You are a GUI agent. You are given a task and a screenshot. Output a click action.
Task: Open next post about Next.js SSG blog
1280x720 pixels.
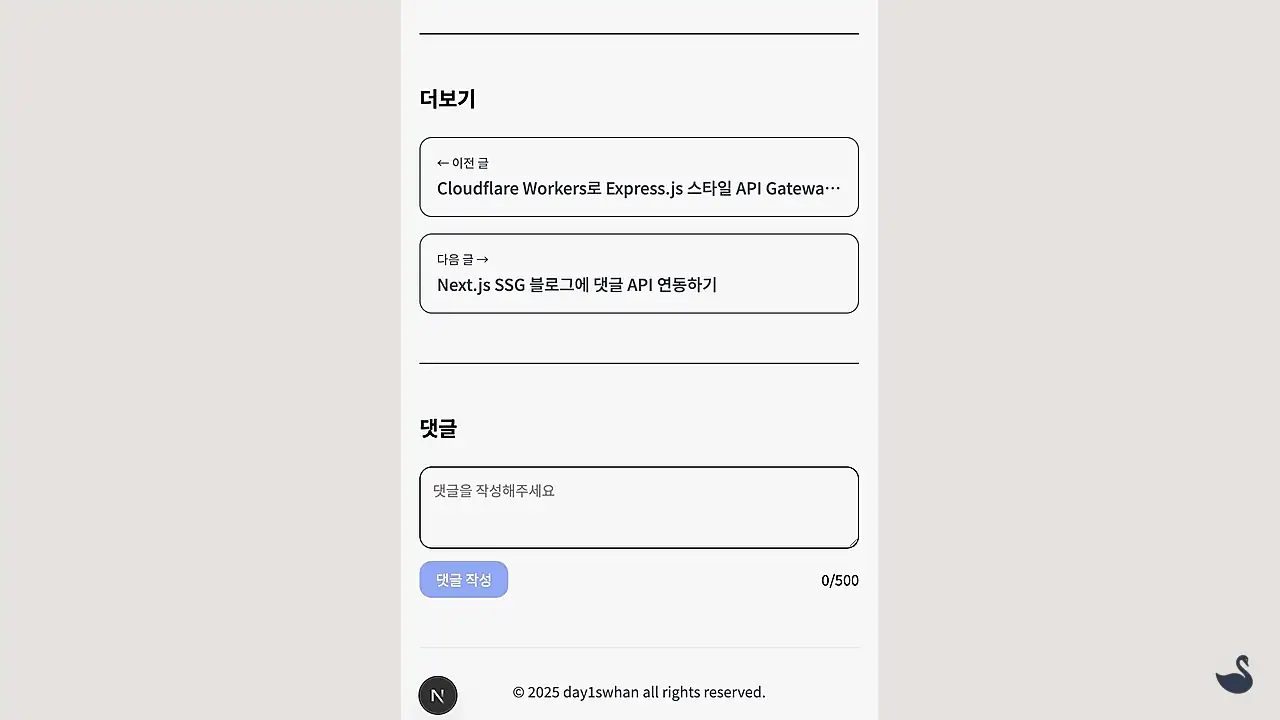pos(638,273)
